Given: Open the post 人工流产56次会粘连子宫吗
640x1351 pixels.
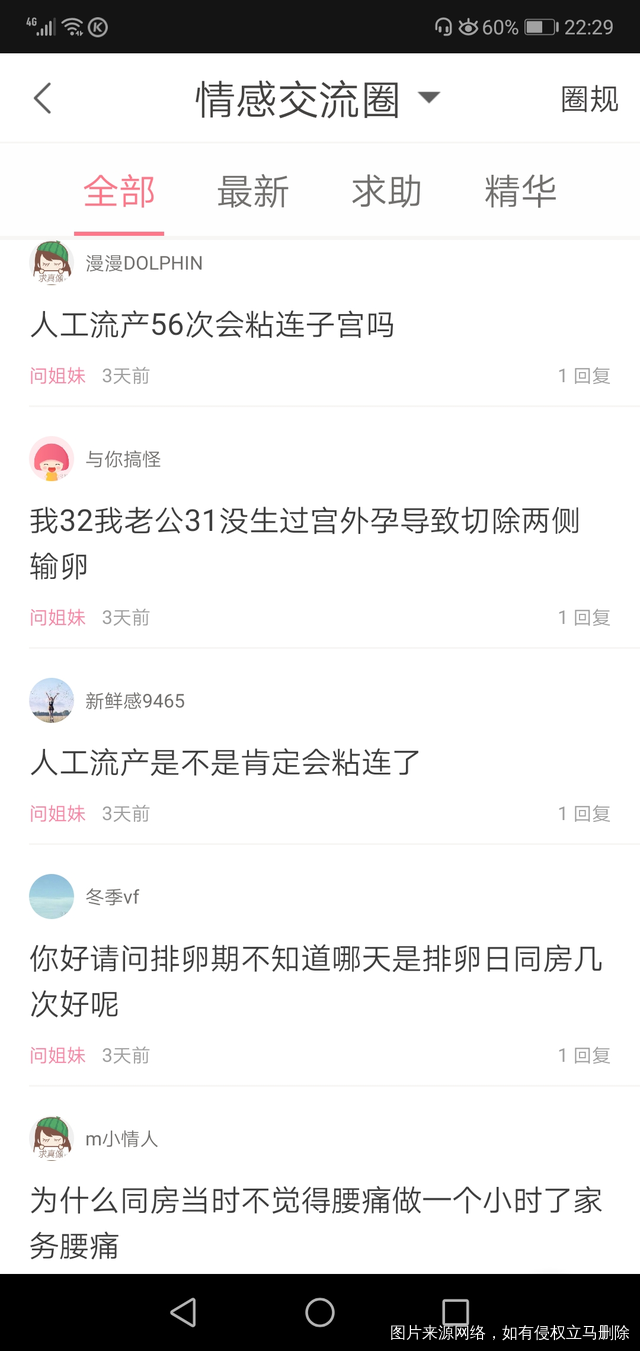Looking at the screenshot, I should 212,325.
